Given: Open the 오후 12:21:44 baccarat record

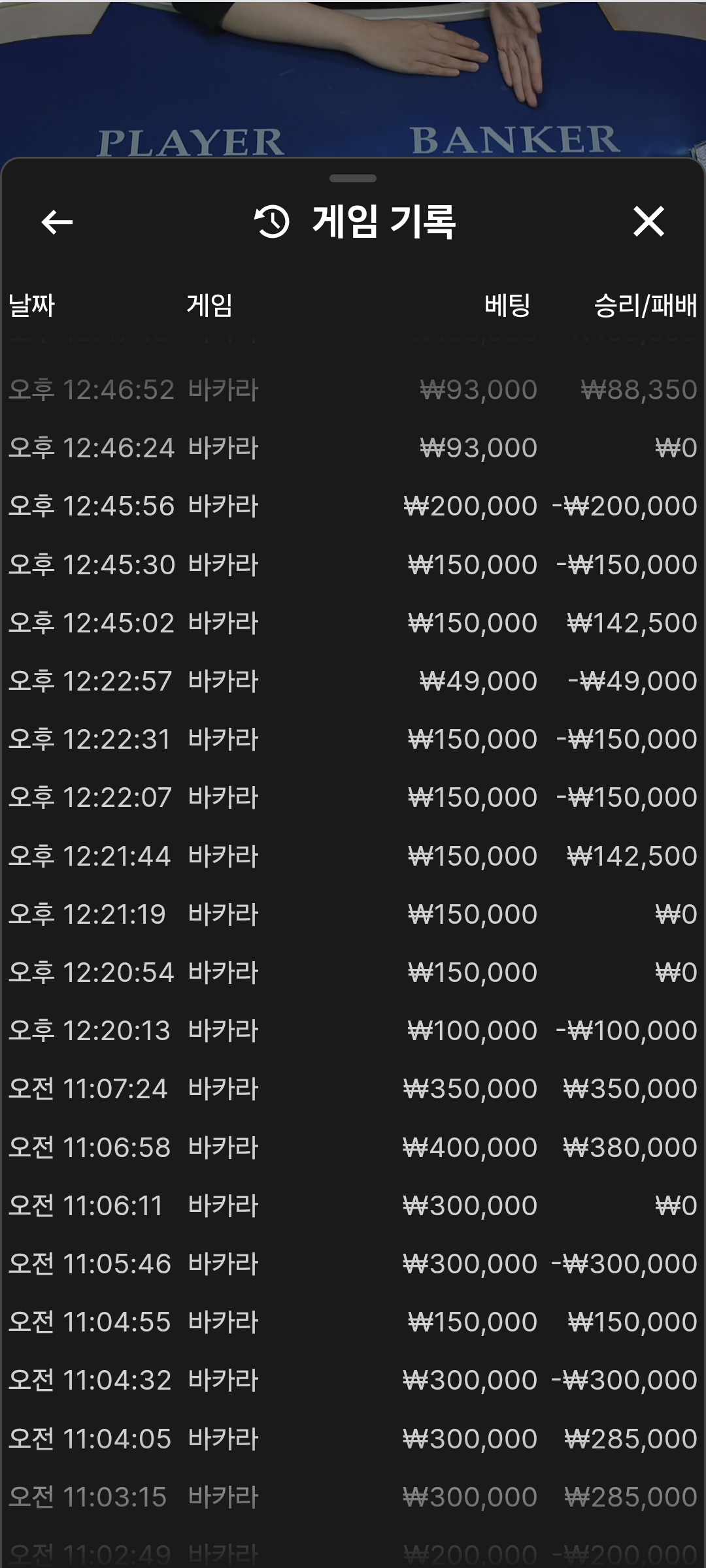Looking at the screenshot, I should pos(353,856).
